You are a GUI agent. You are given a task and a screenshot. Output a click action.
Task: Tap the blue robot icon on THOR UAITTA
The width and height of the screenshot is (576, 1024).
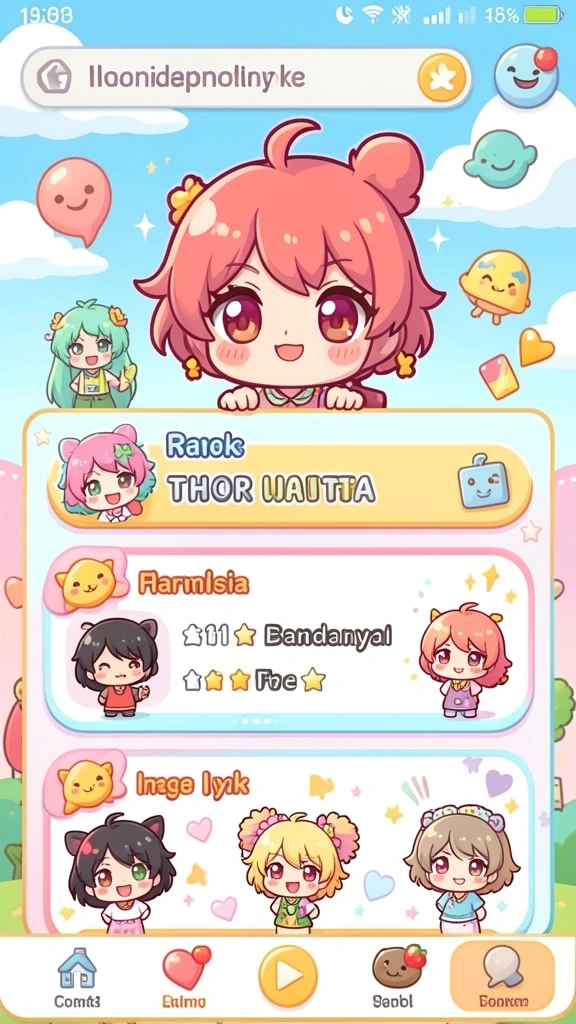484,482
